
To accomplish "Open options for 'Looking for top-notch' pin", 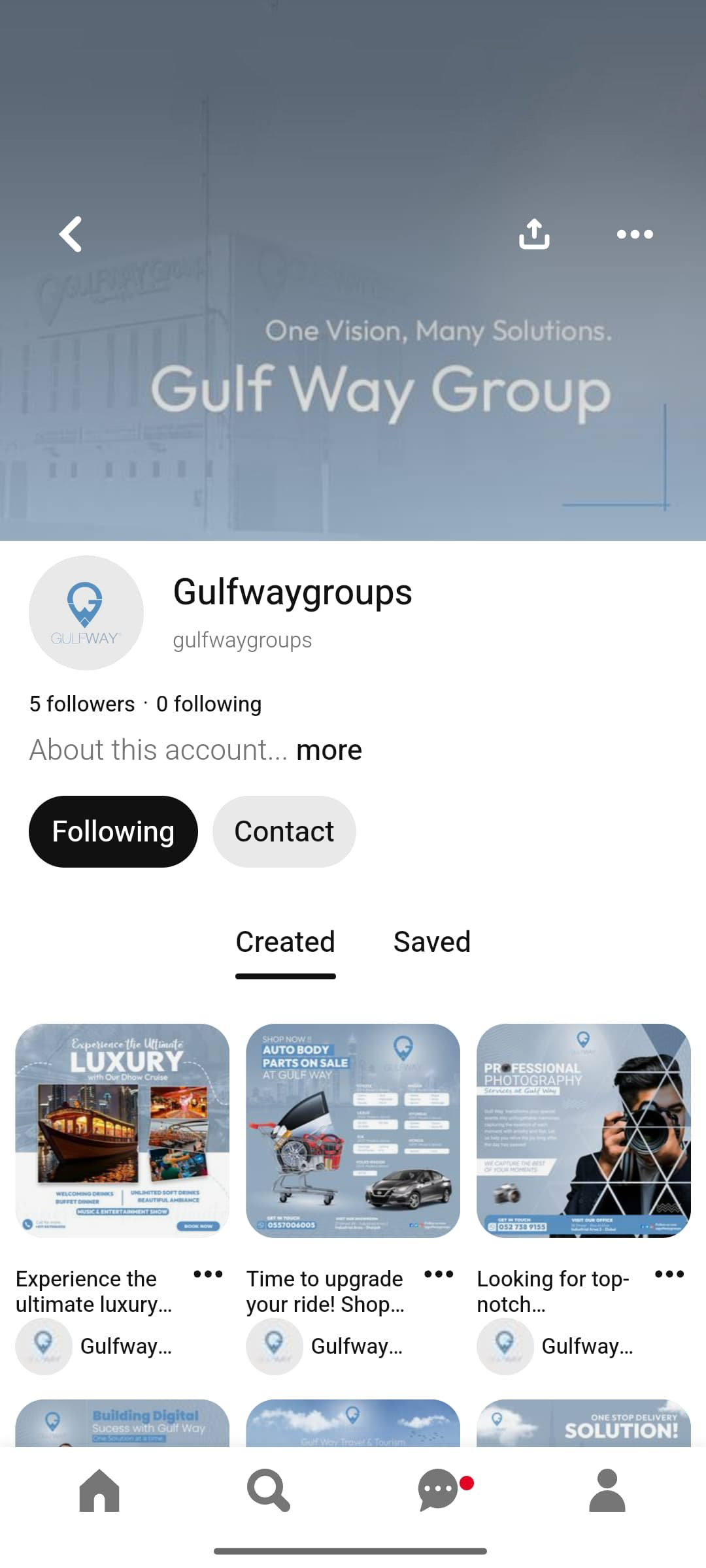I will click(669, 1274).
